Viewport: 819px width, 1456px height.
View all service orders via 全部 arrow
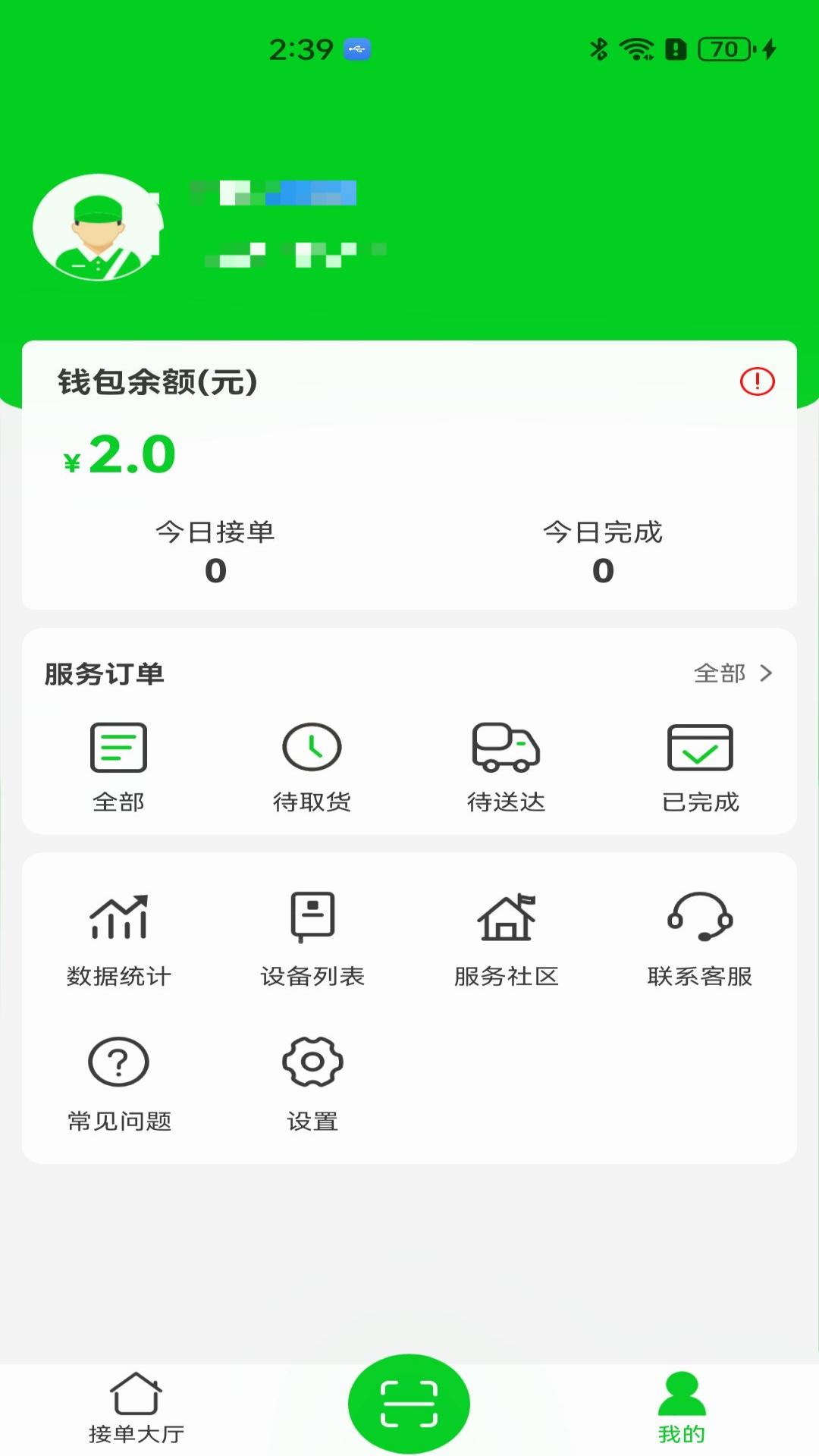tap(733, 673)
